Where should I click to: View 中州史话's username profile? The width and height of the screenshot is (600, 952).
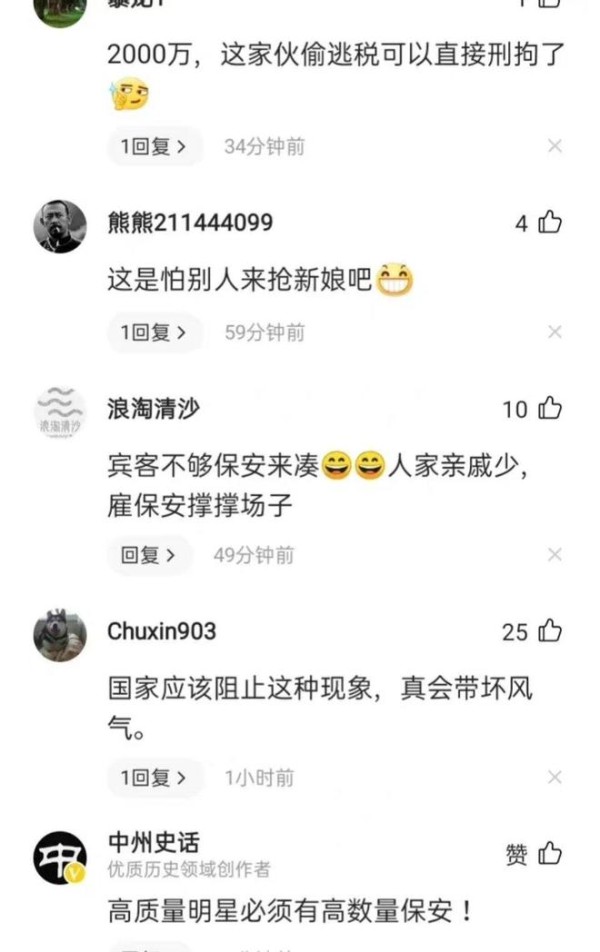tap(153, 843)
